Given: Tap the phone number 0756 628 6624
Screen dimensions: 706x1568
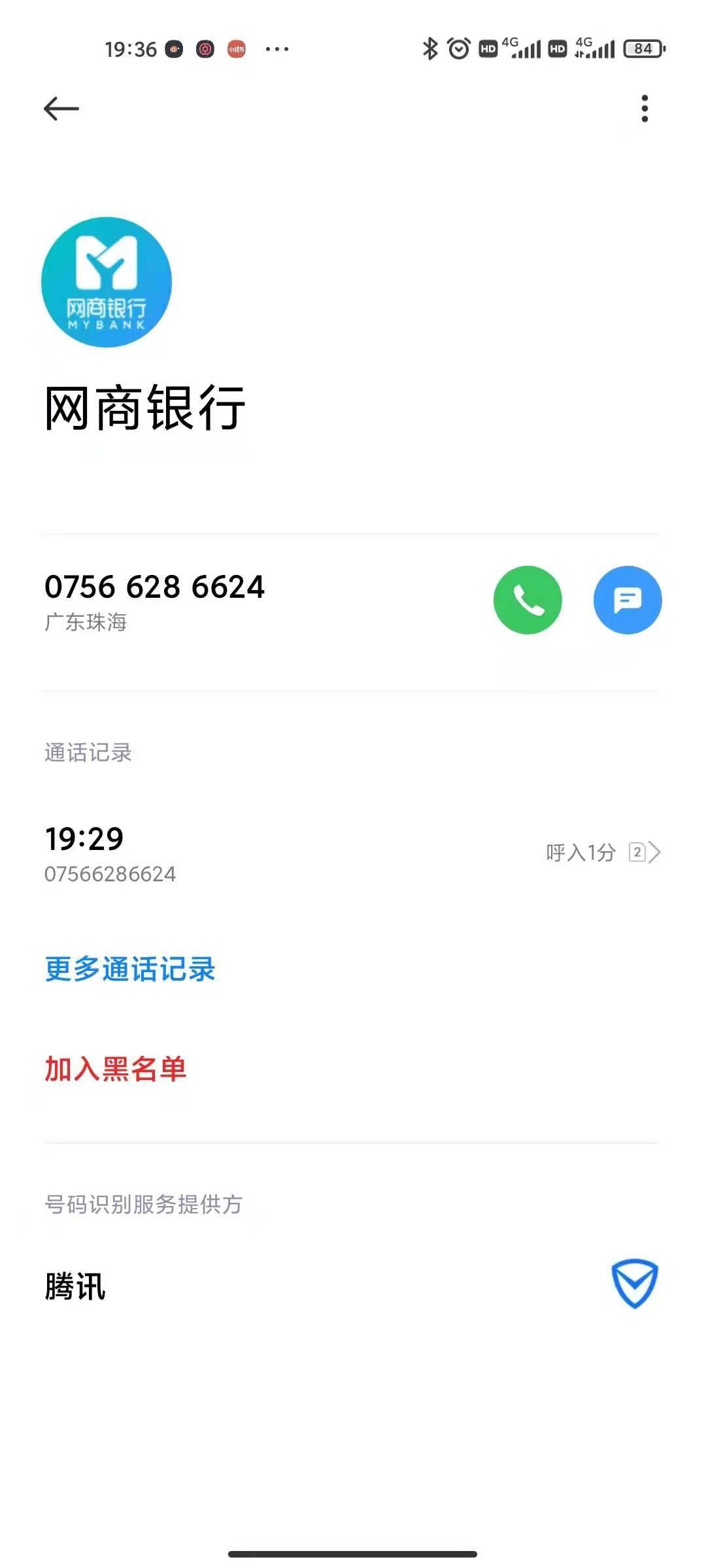Looking at the screenshot, I should [154, 587].
